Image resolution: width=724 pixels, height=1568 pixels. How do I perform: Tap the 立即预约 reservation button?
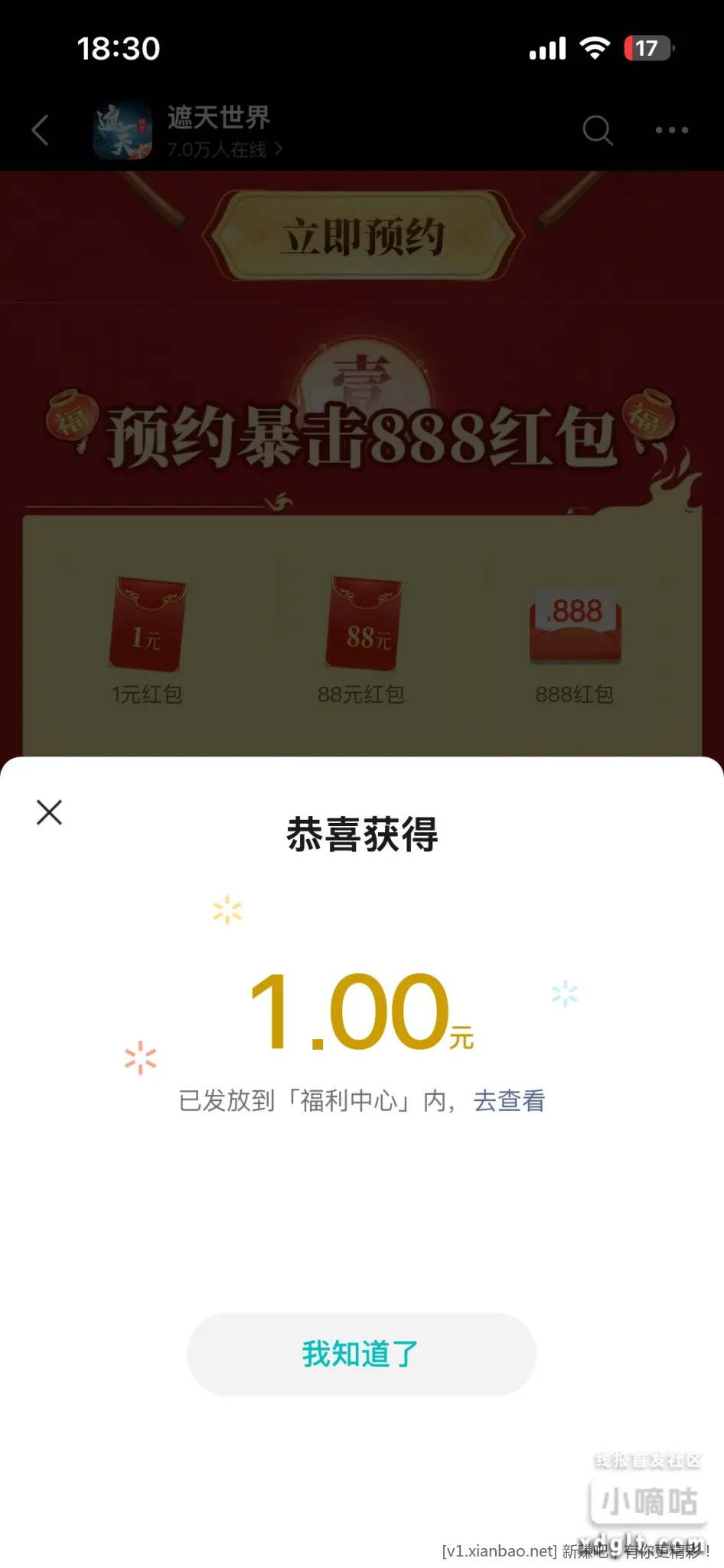pyautogui.click(x=363, y=237)
